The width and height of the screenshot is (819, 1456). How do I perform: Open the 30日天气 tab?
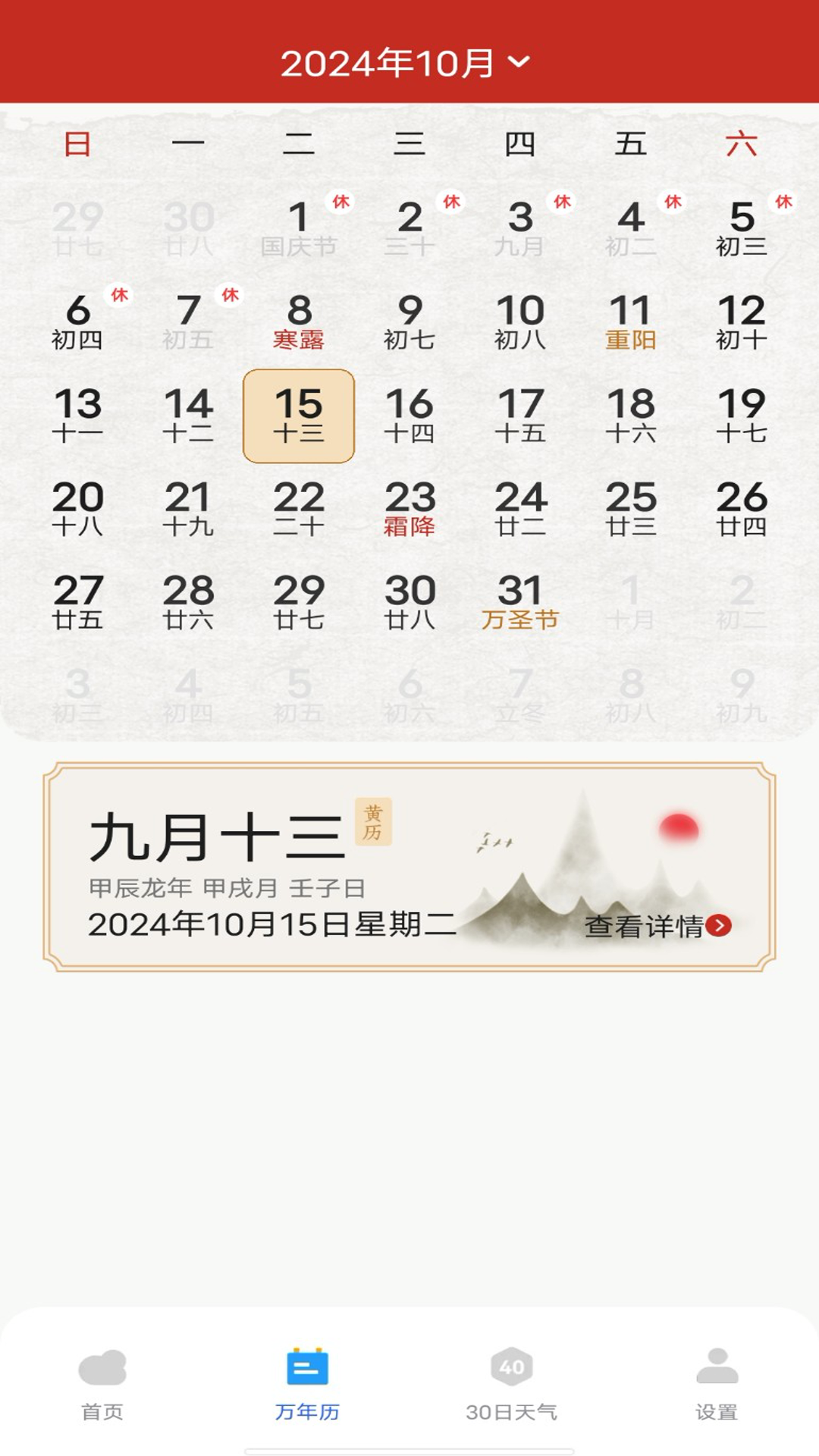click(x=512, y=1385)
